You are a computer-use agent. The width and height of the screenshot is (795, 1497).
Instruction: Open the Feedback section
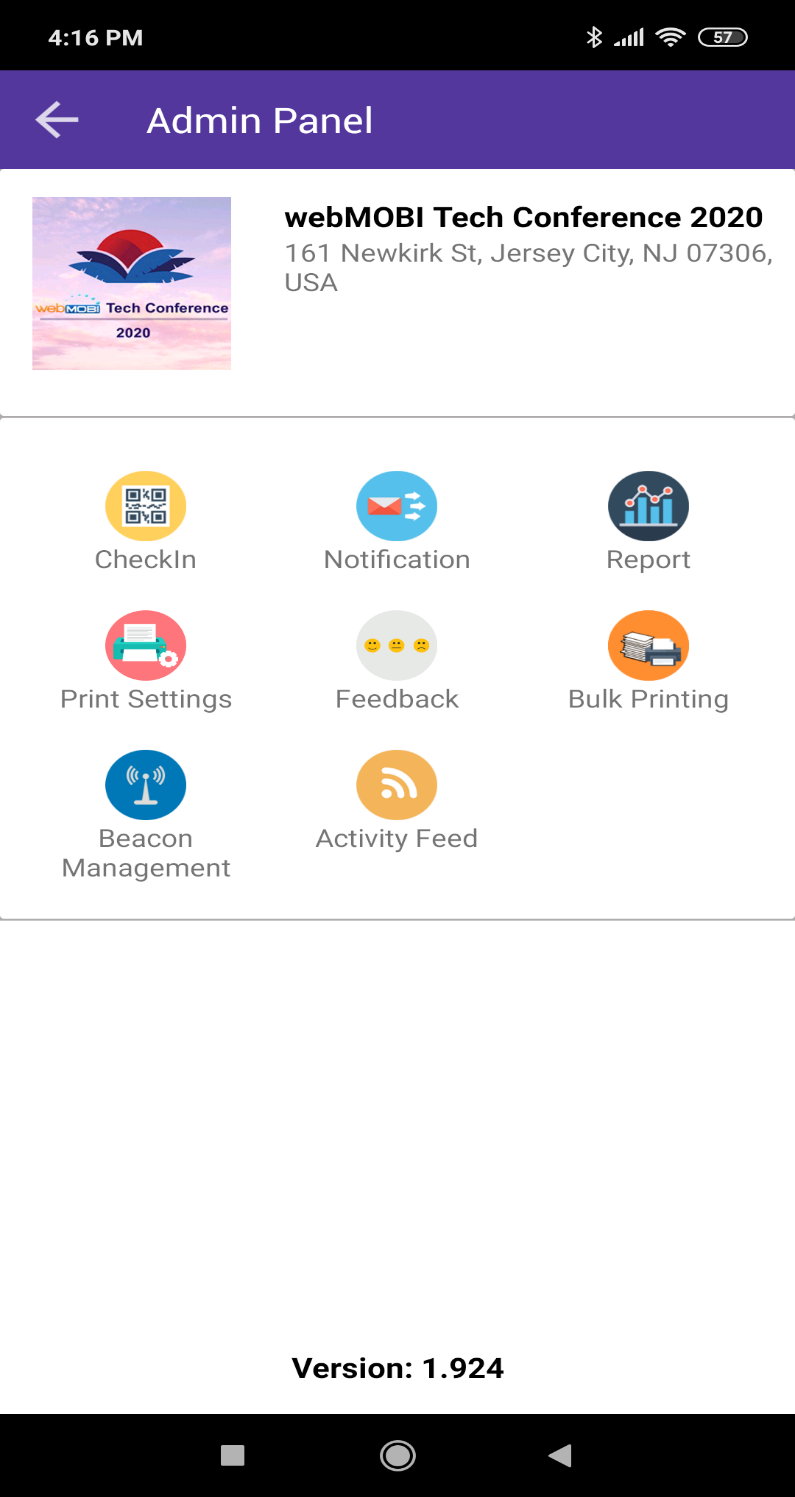click(397, 661)
